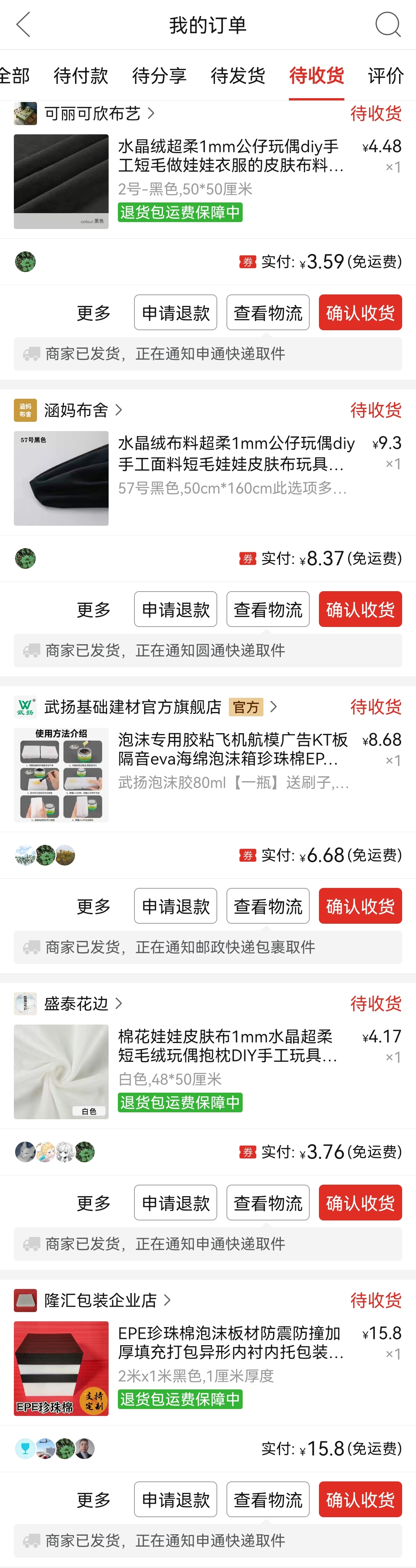Open the 盛泰花边 store page

[76, 1004]
